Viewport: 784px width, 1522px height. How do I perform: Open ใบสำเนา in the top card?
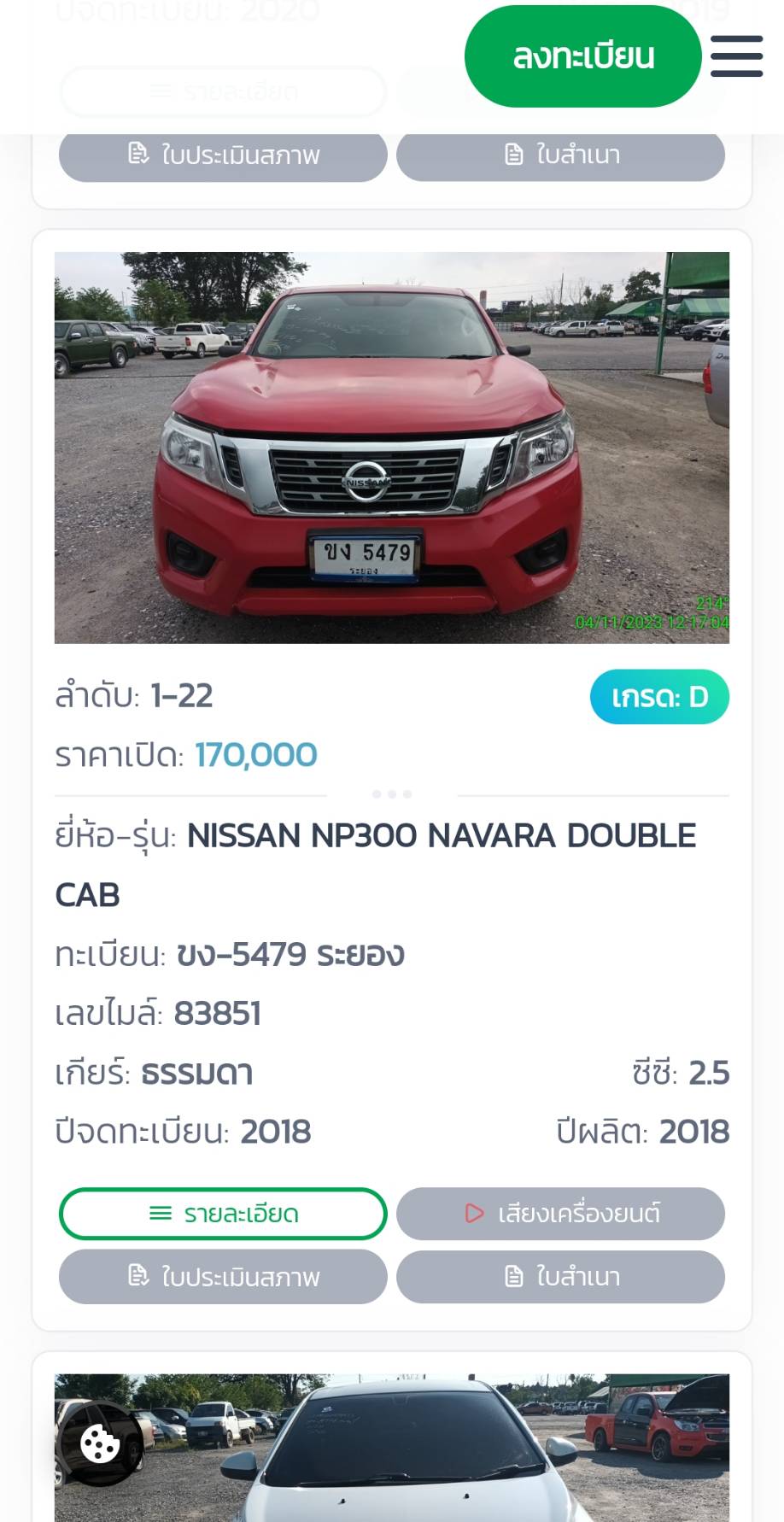pyautogui.click(x=560, y=156)
